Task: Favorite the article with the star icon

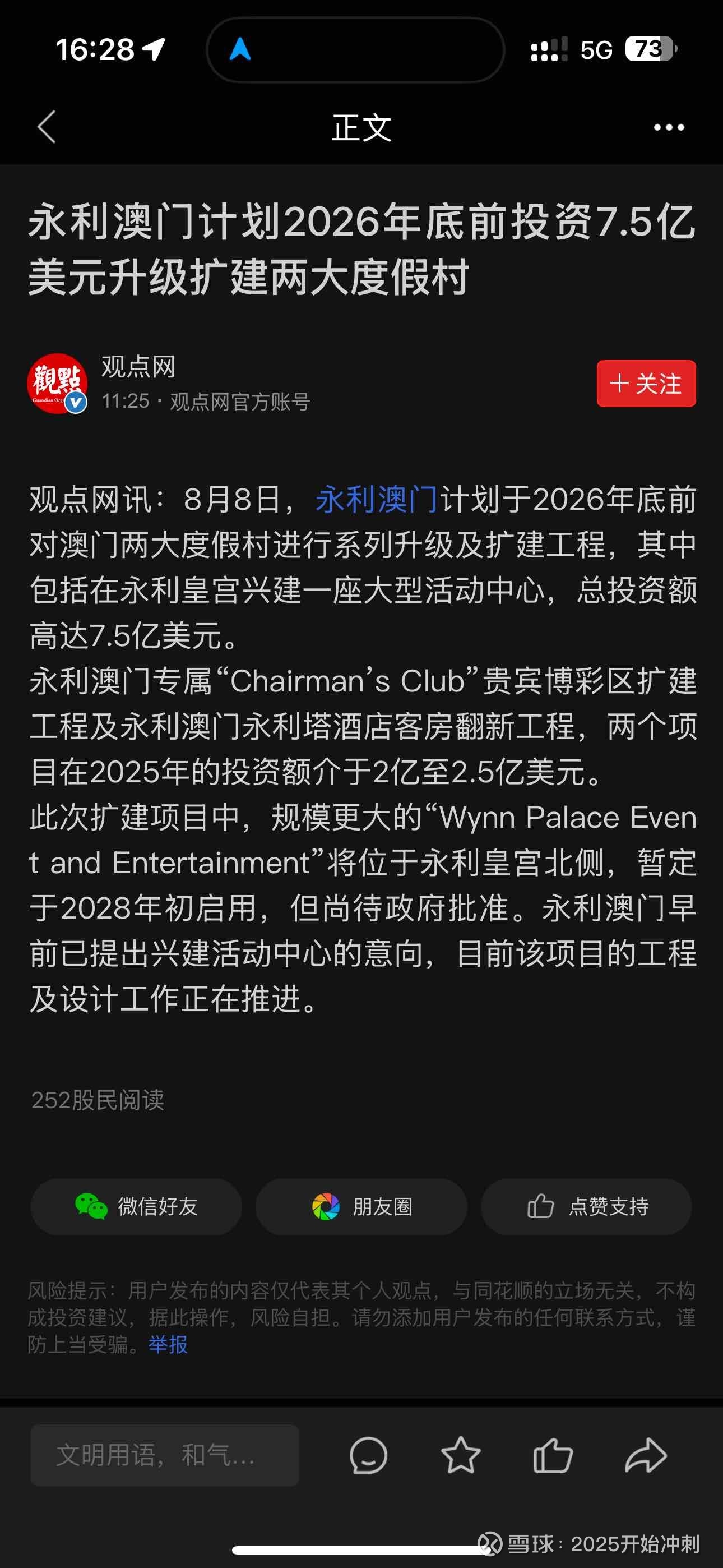Action: (461, 1455)
